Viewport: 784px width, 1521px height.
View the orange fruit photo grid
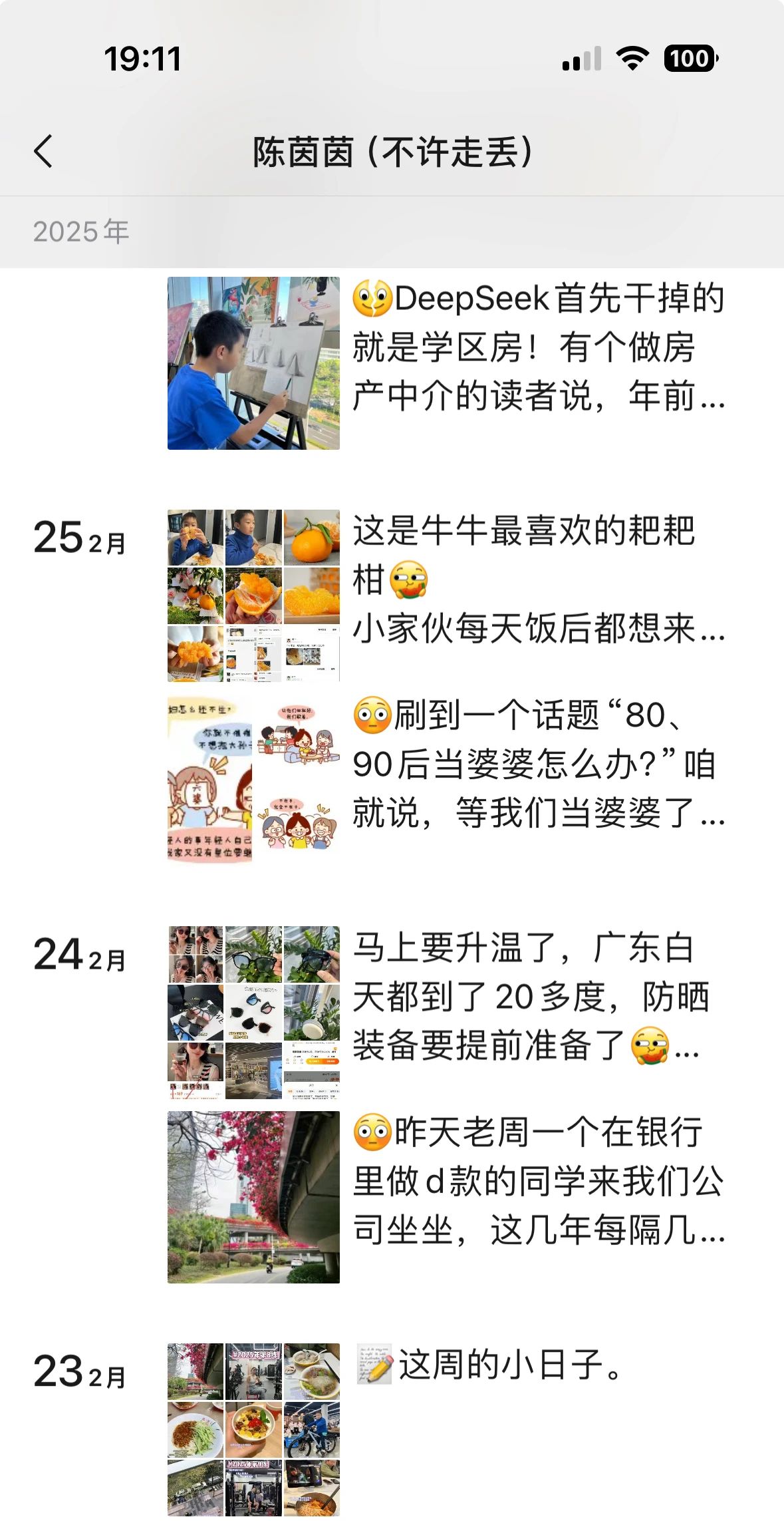click(x=253, y=595)
